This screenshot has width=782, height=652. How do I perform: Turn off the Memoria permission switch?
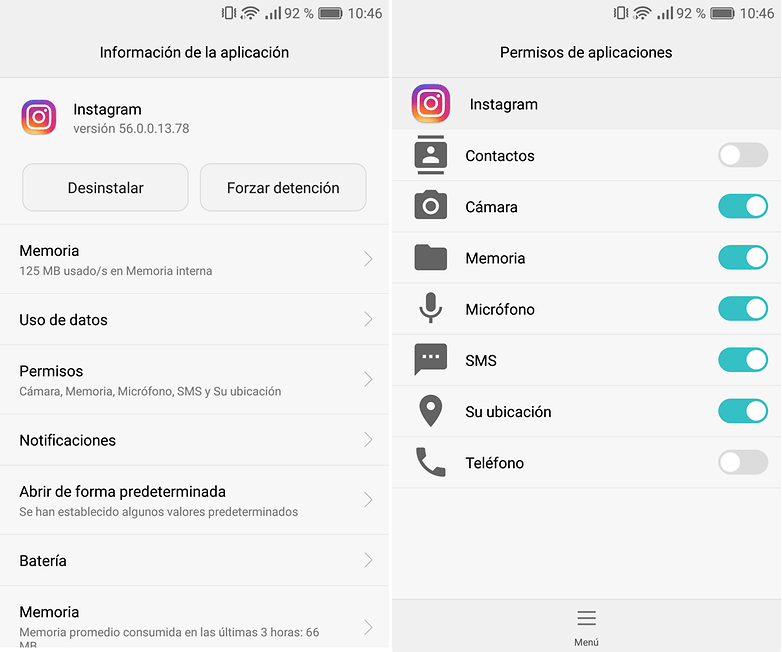point(742,258)
